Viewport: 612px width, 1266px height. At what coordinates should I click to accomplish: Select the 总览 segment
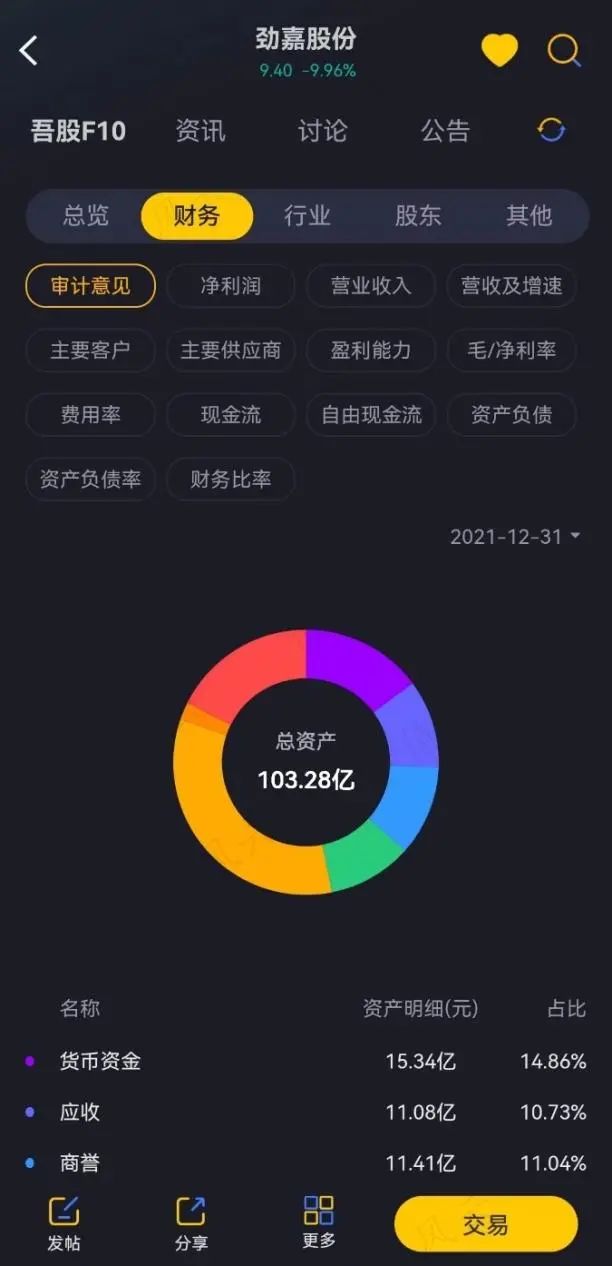86,215
